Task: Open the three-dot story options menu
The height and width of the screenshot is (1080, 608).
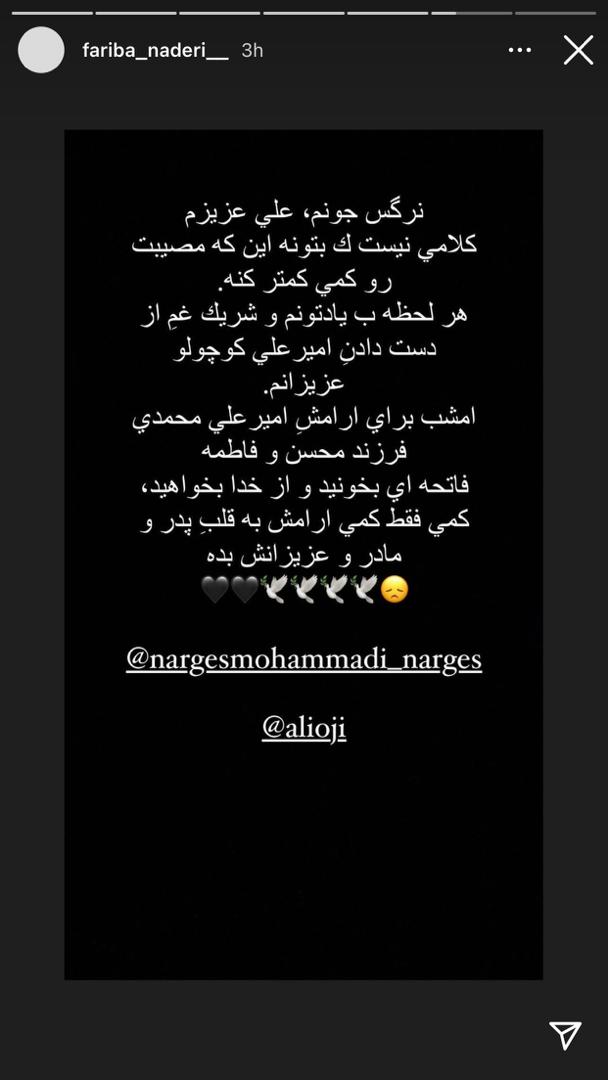Action: click(520, 50)
